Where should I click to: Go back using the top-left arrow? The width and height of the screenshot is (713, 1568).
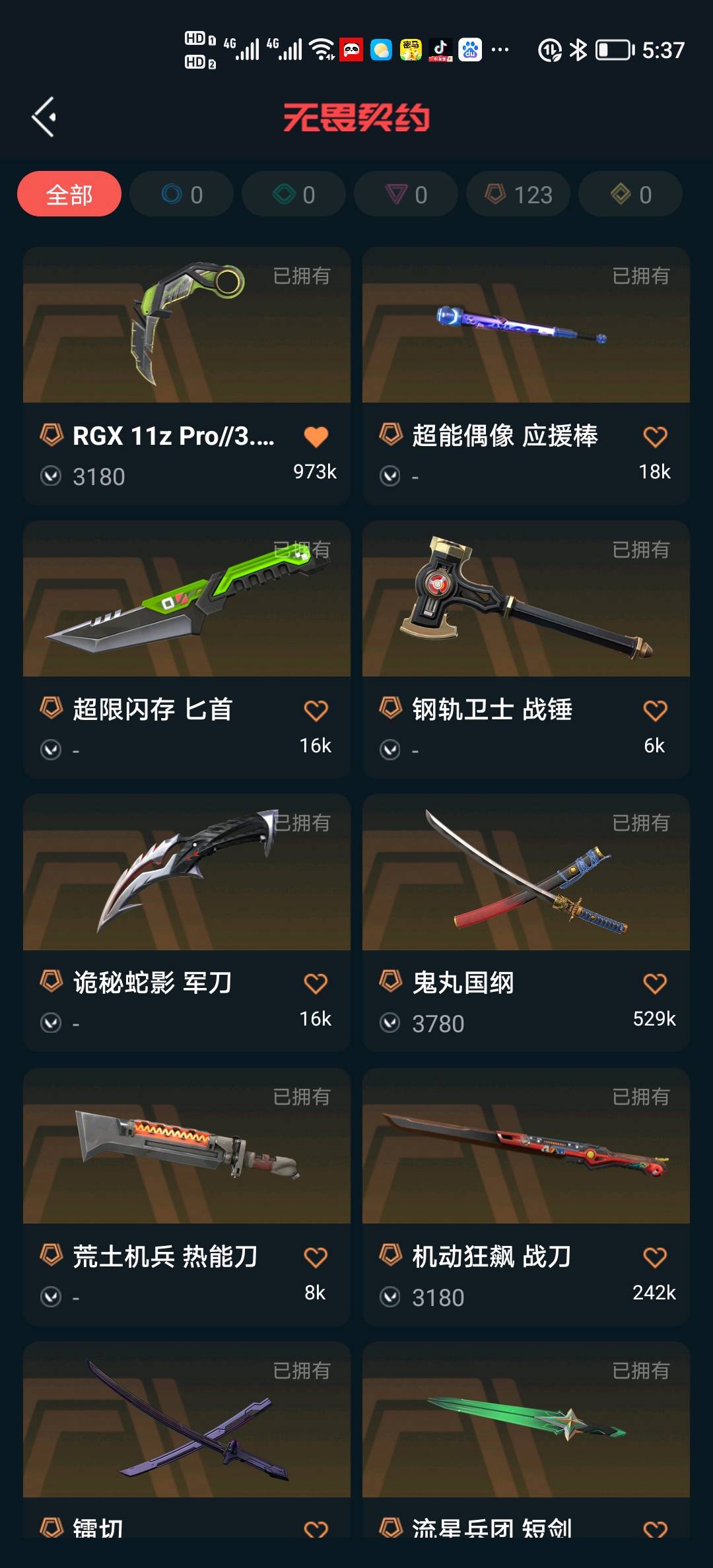(44, 117)
